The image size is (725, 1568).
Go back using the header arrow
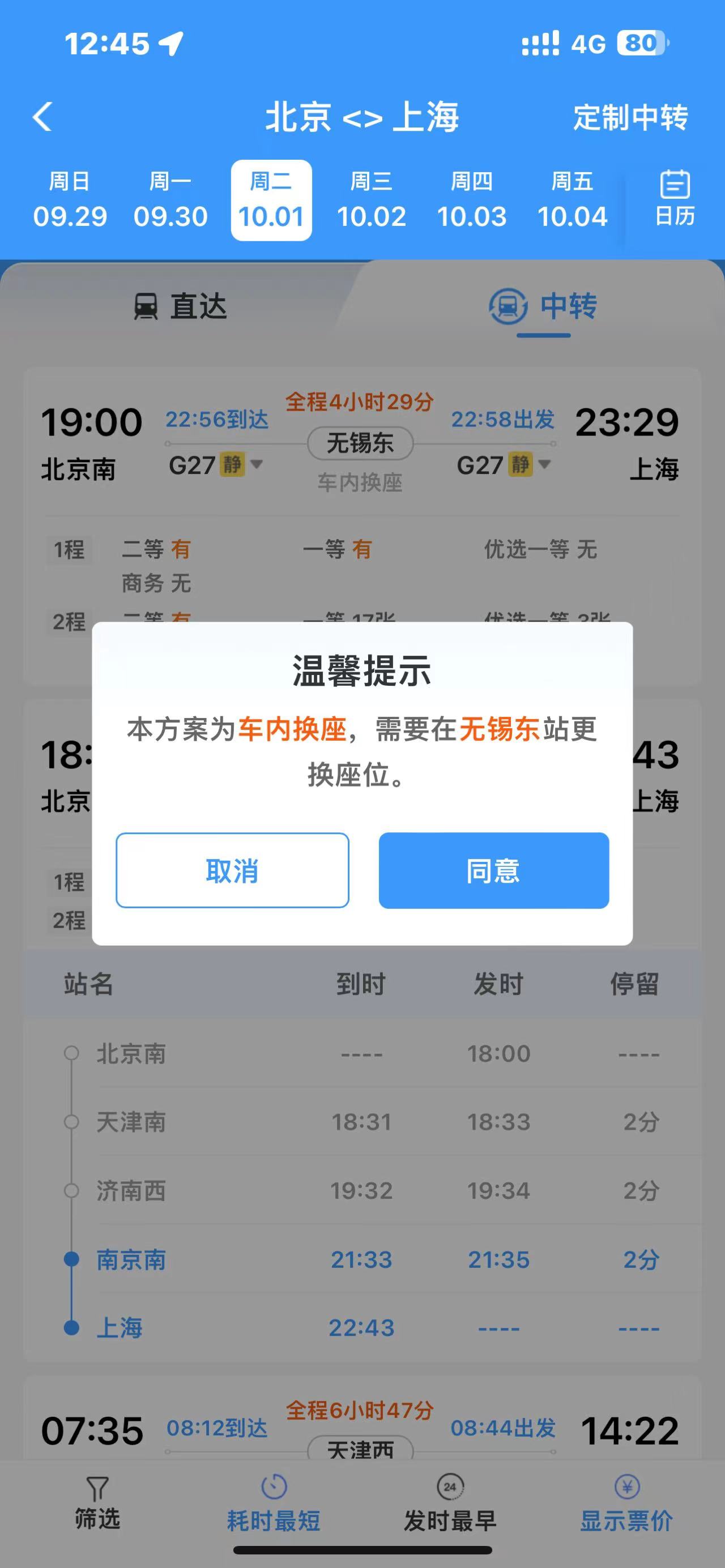pos(42,116)
